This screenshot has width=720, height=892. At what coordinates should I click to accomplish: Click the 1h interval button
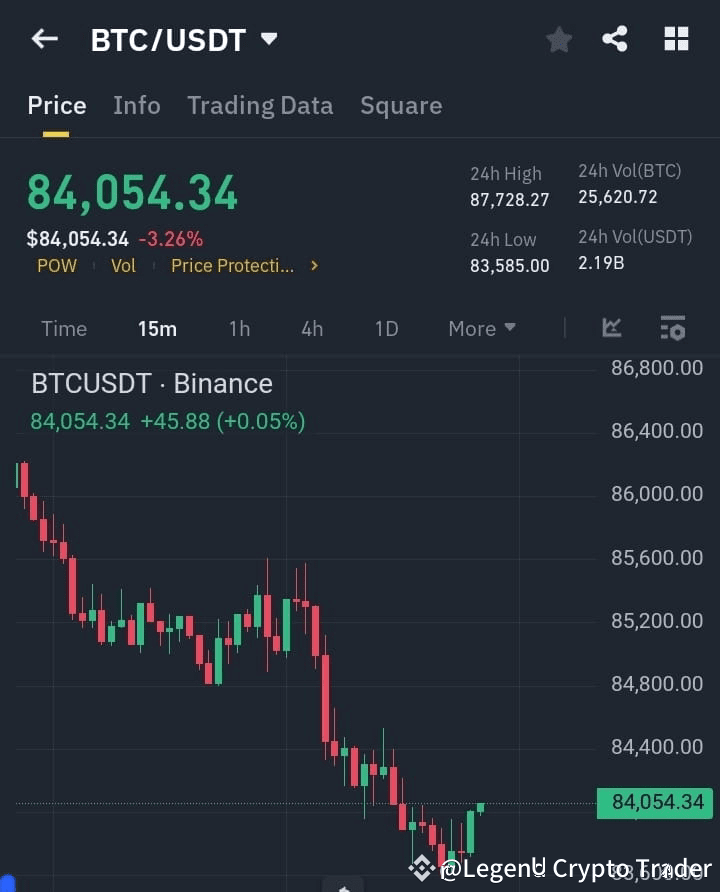[x=239, y=328]
